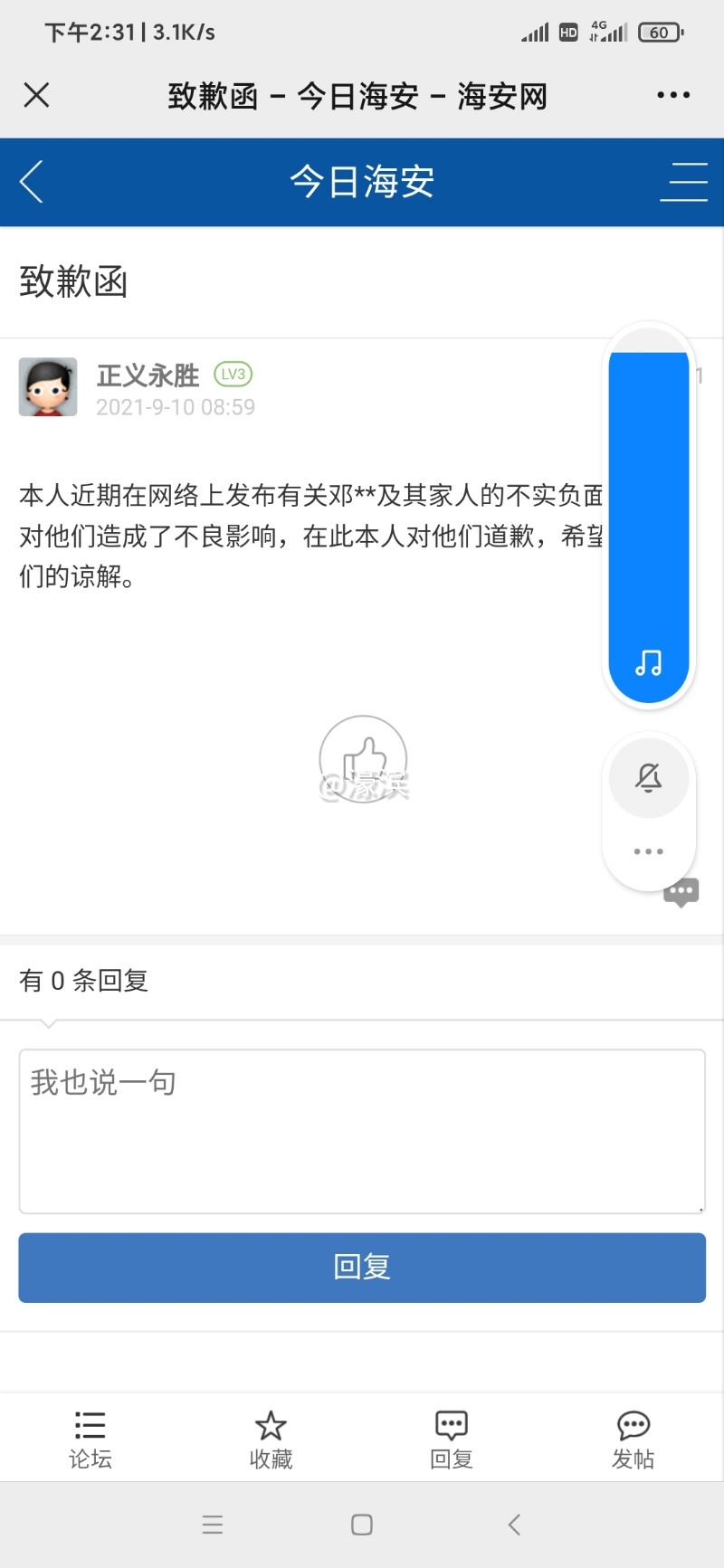Open poster profile 正义永胜
724x1568 pixels.
[147, 375]
